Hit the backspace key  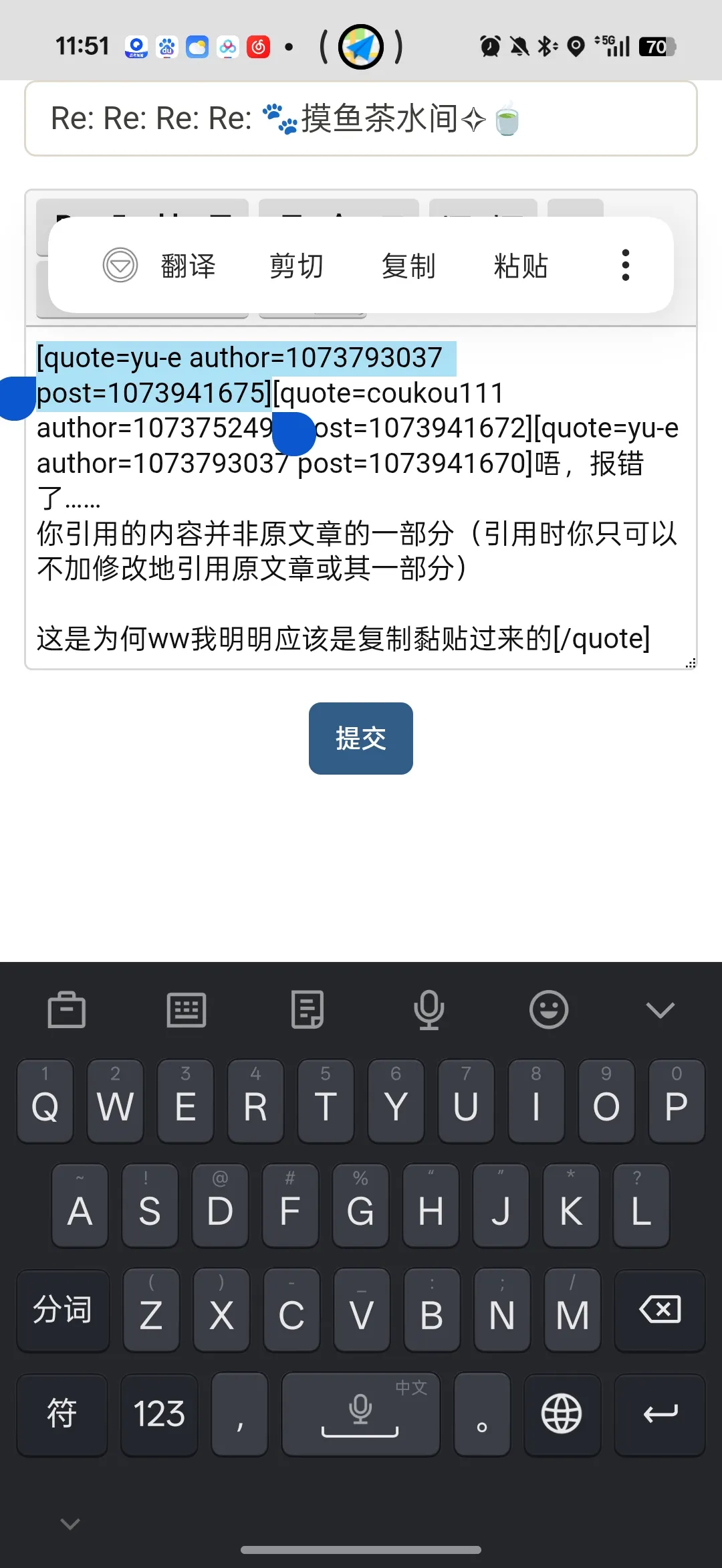pos(659,1310)
